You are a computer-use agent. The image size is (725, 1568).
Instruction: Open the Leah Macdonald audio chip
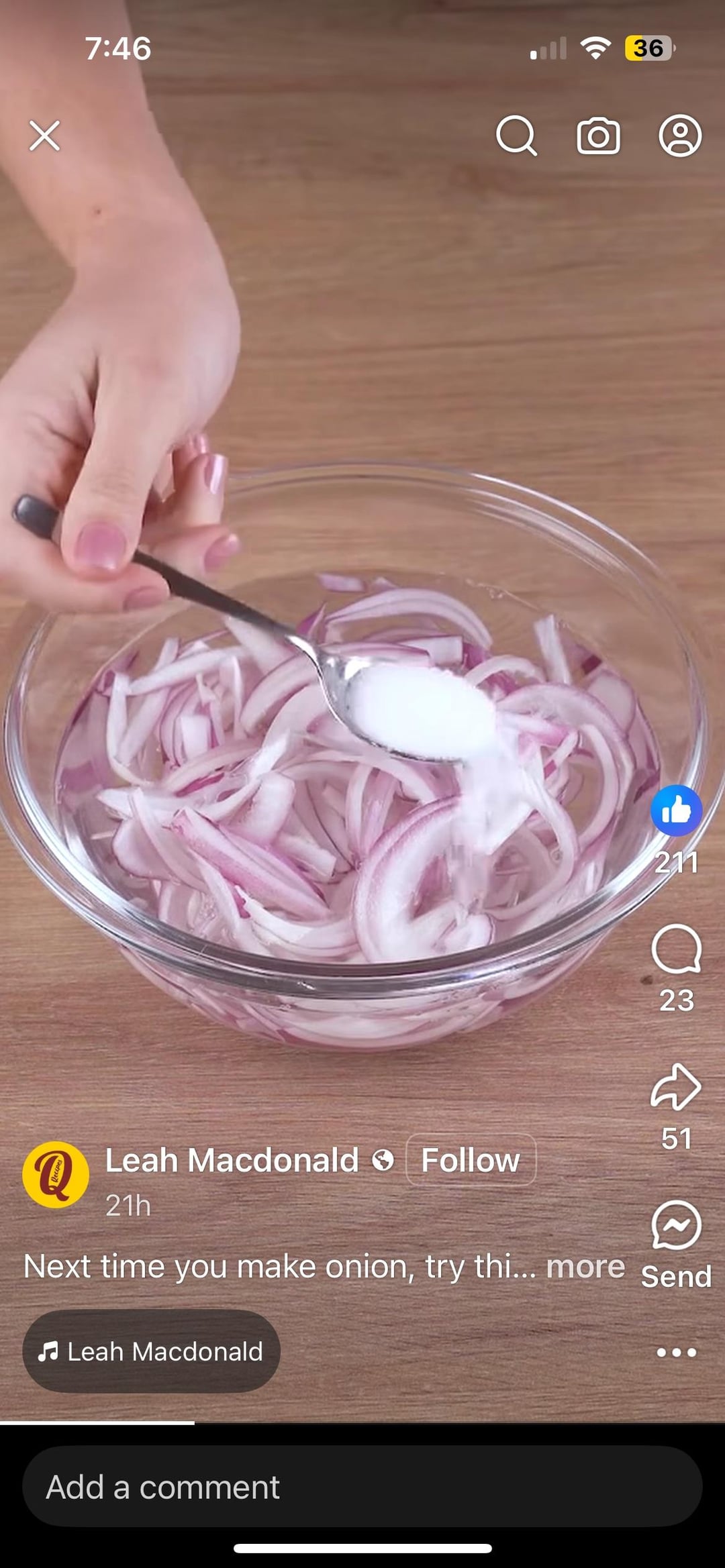(x=151, y=1351)
